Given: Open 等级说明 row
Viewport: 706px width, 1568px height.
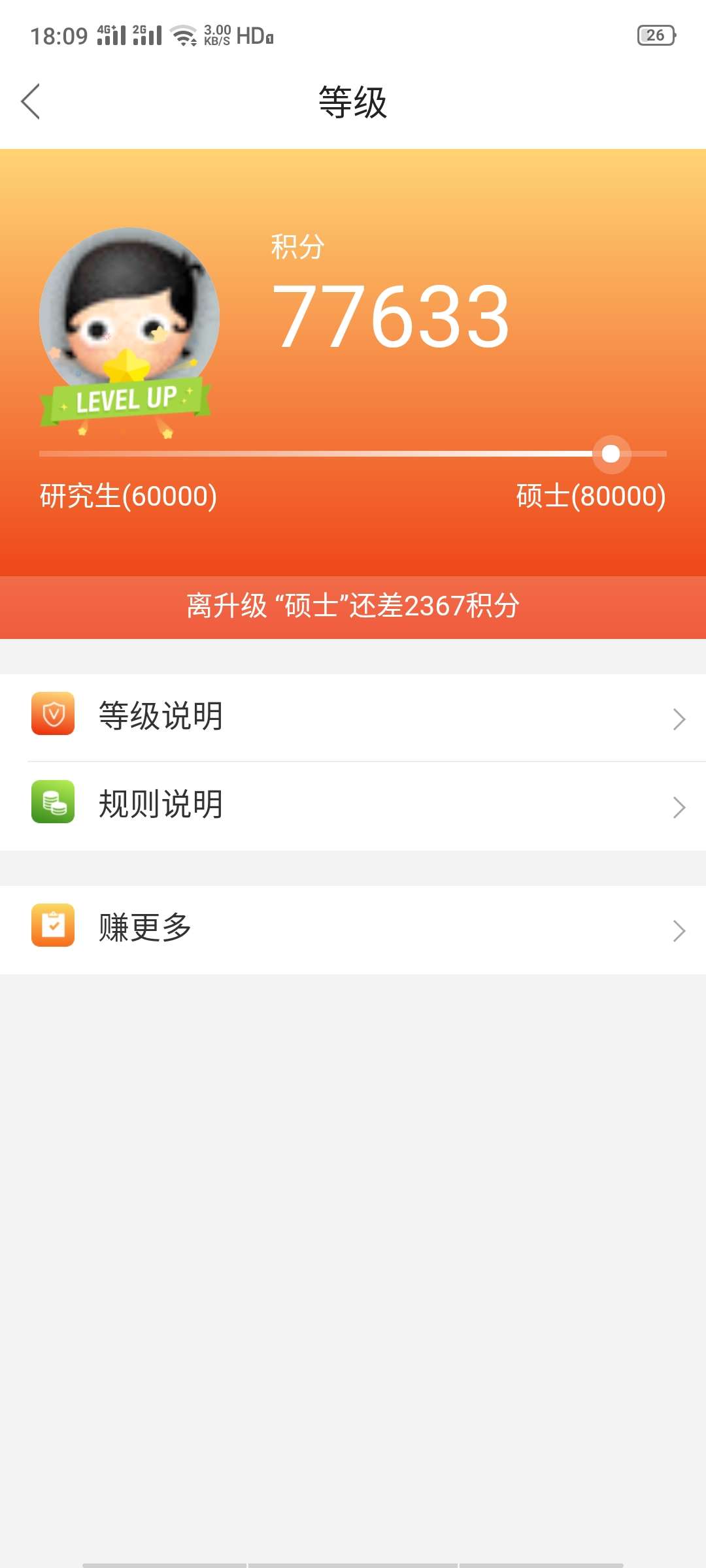Looking at the screenshot, I should pos(353,717).
